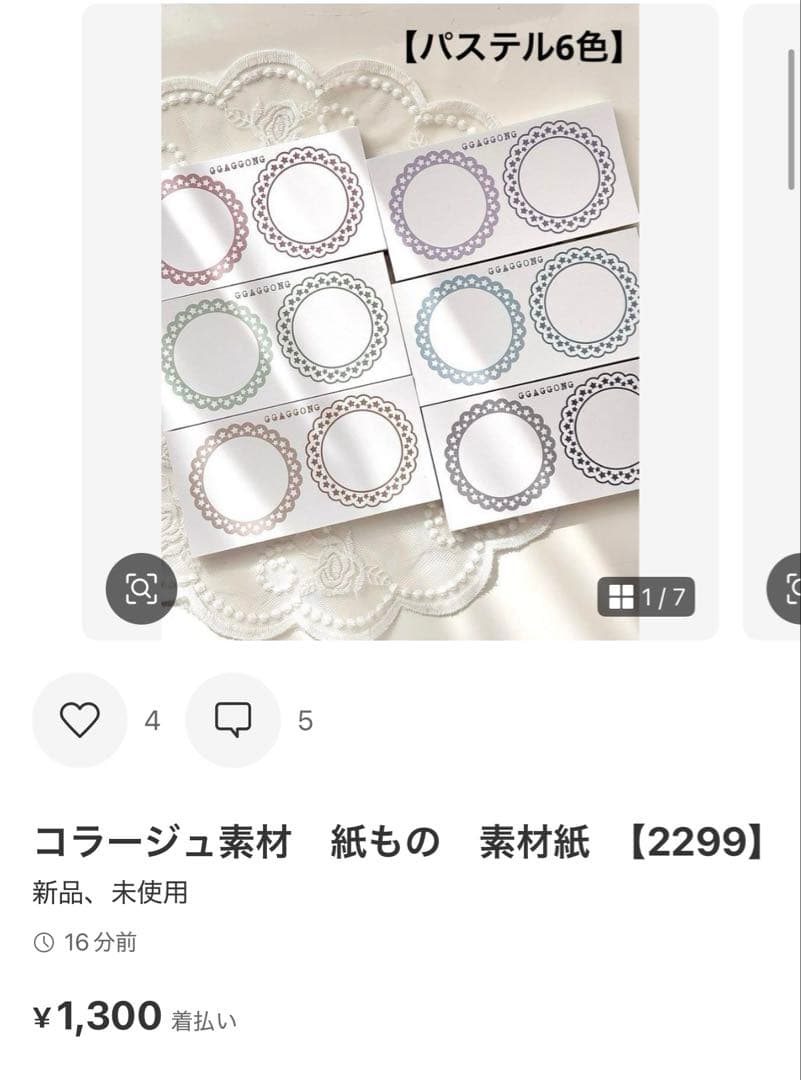Image resolution: width=801 pixels, height=1080 pixels.
Task: Open the photo grid via the 1/7 badge
Action: tap(647, 598)
